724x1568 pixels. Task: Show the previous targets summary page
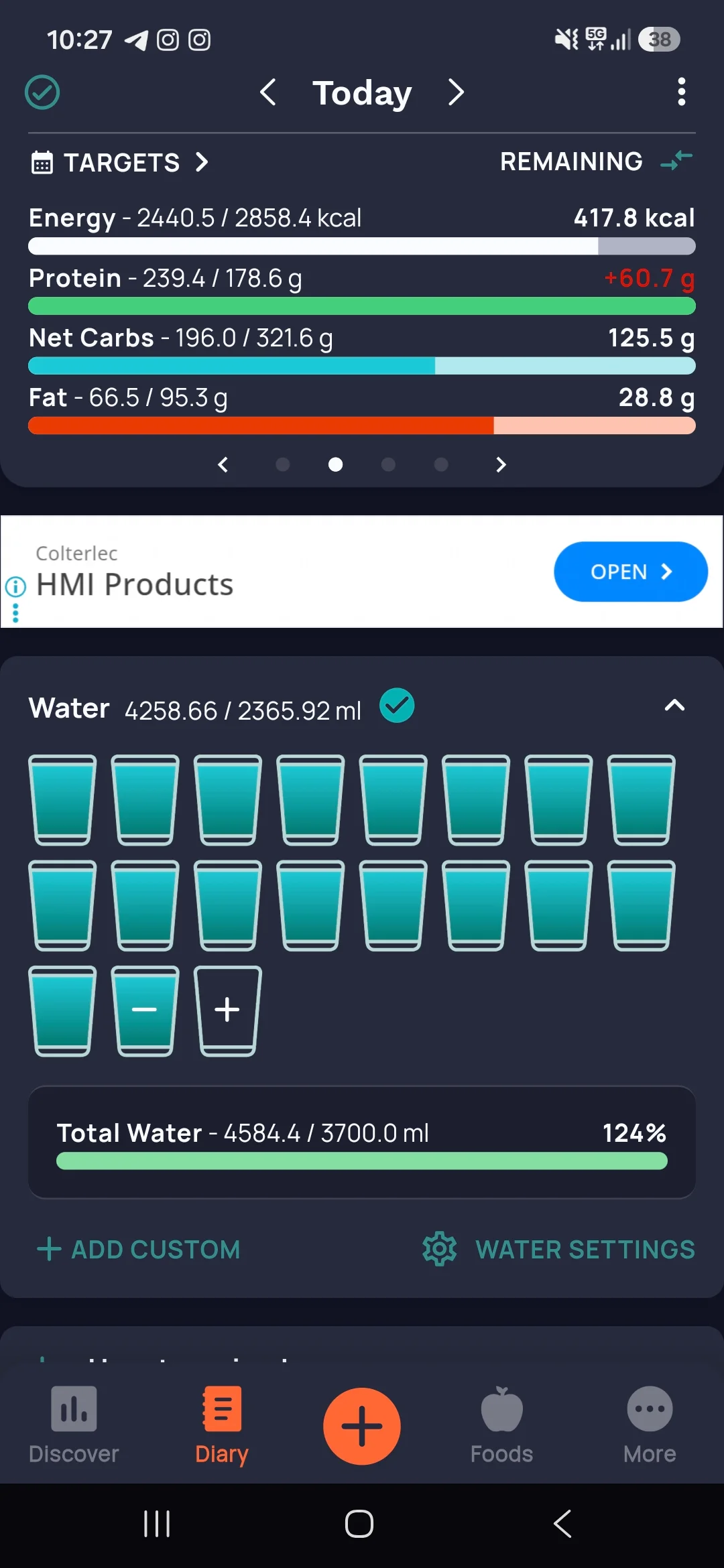point(223,464)
